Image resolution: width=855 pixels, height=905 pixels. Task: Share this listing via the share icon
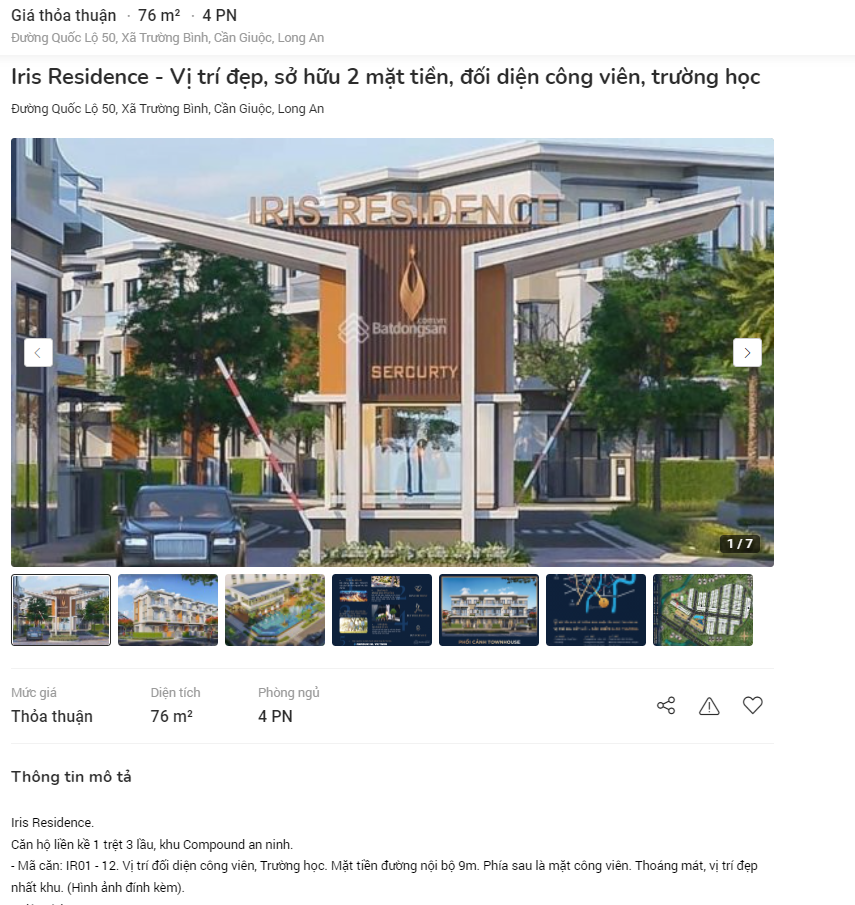[x=665, y=705]
